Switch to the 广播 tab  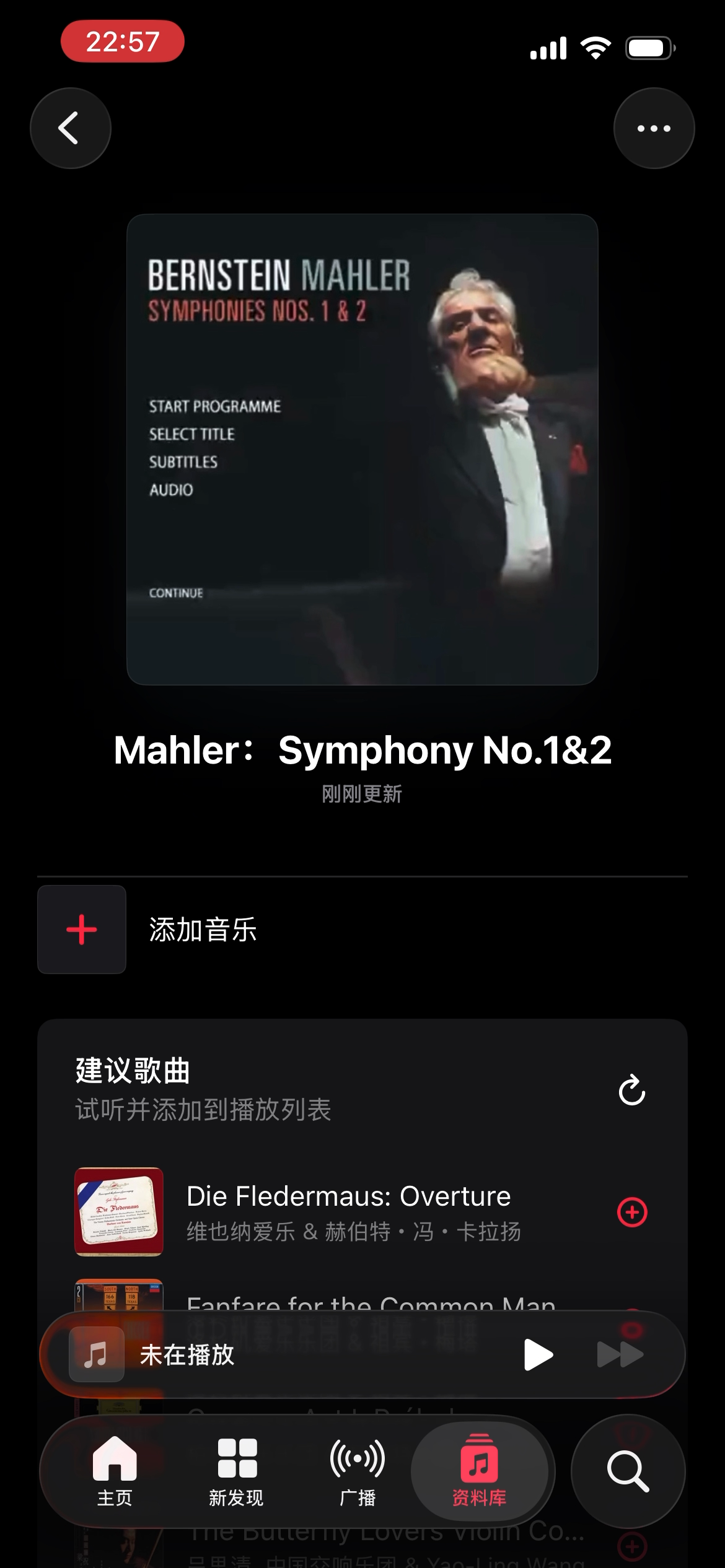coord(358,1471)
